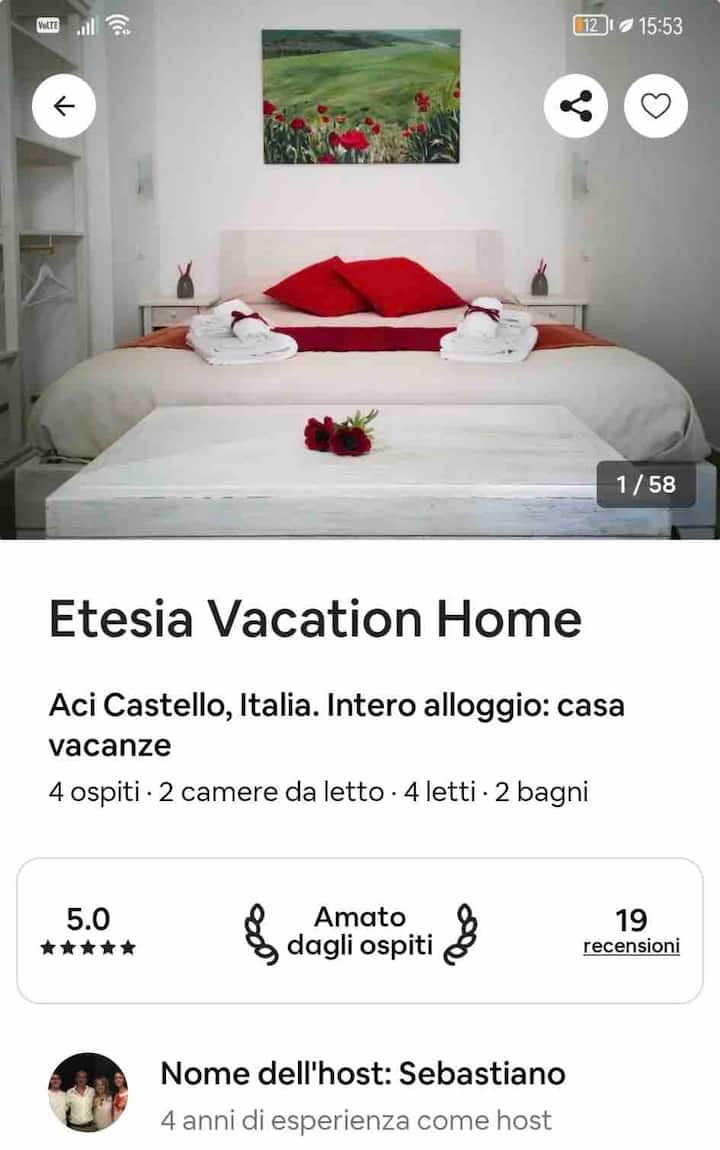Image resolution: width=720 pixels, height=1150 pixels.
Task: Open the 19 recensioni link
Action: 631,945
